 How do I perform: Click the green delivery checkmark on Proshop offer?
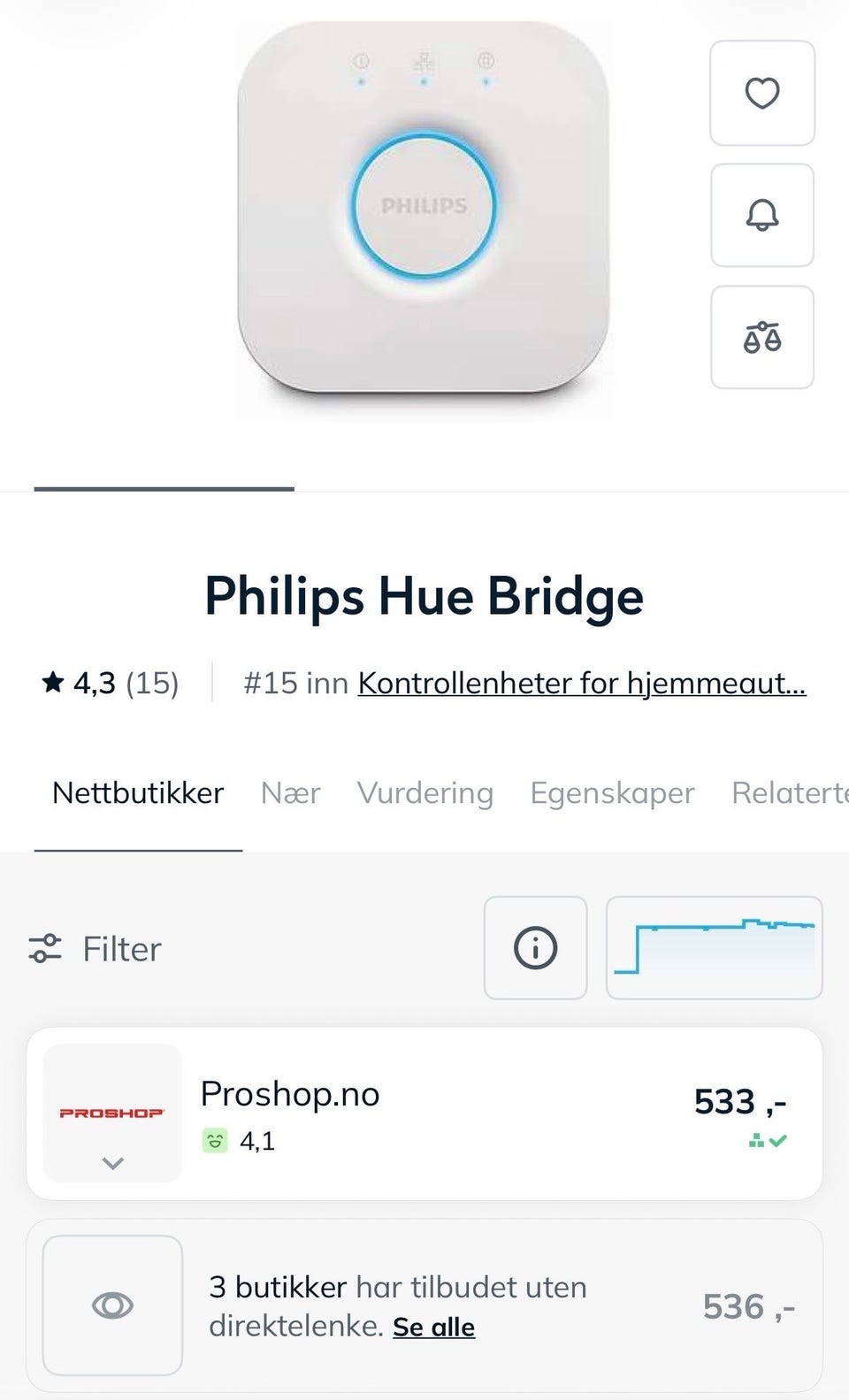pyautogui.click(x=767, y=1141)
